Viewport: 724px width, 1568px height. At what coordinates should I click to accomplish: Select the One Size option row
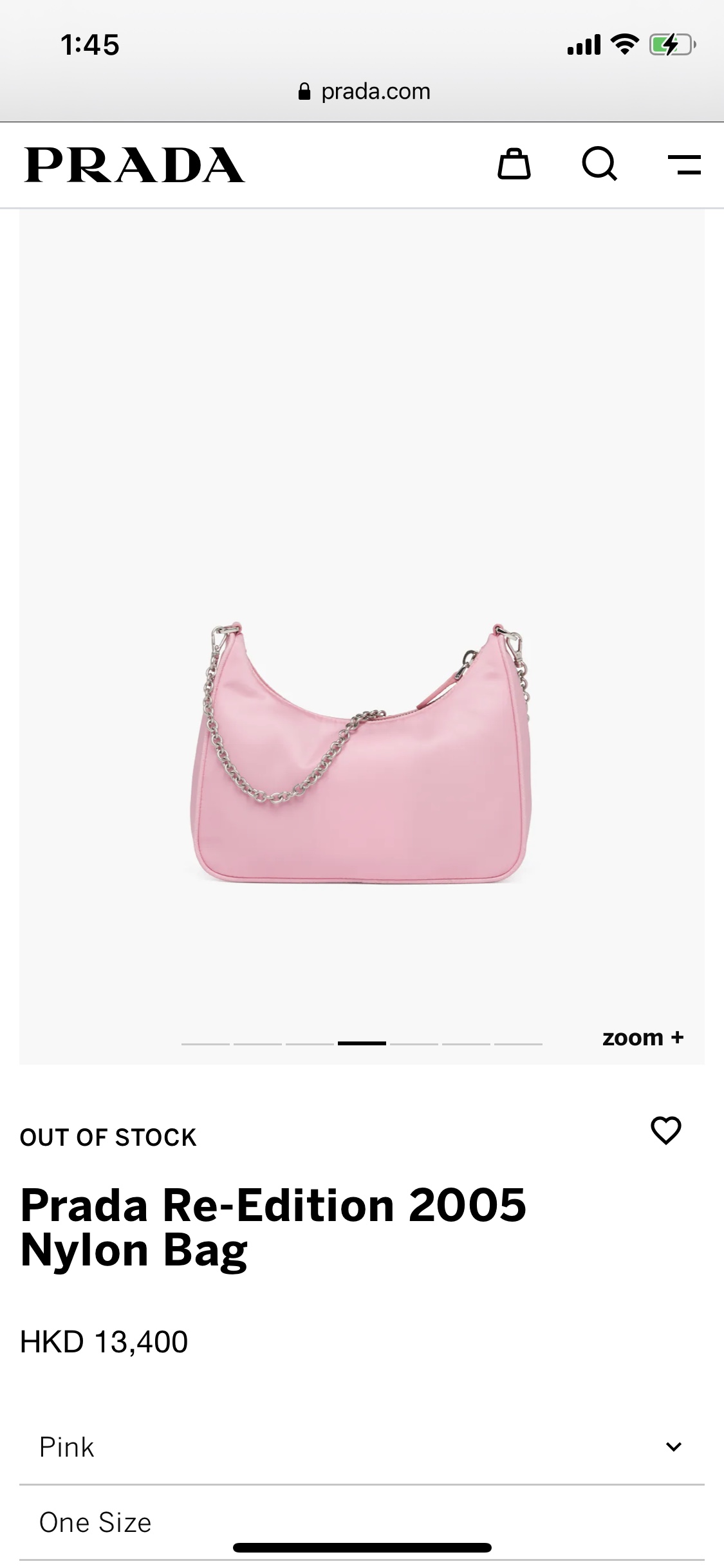coord(362,1522)
